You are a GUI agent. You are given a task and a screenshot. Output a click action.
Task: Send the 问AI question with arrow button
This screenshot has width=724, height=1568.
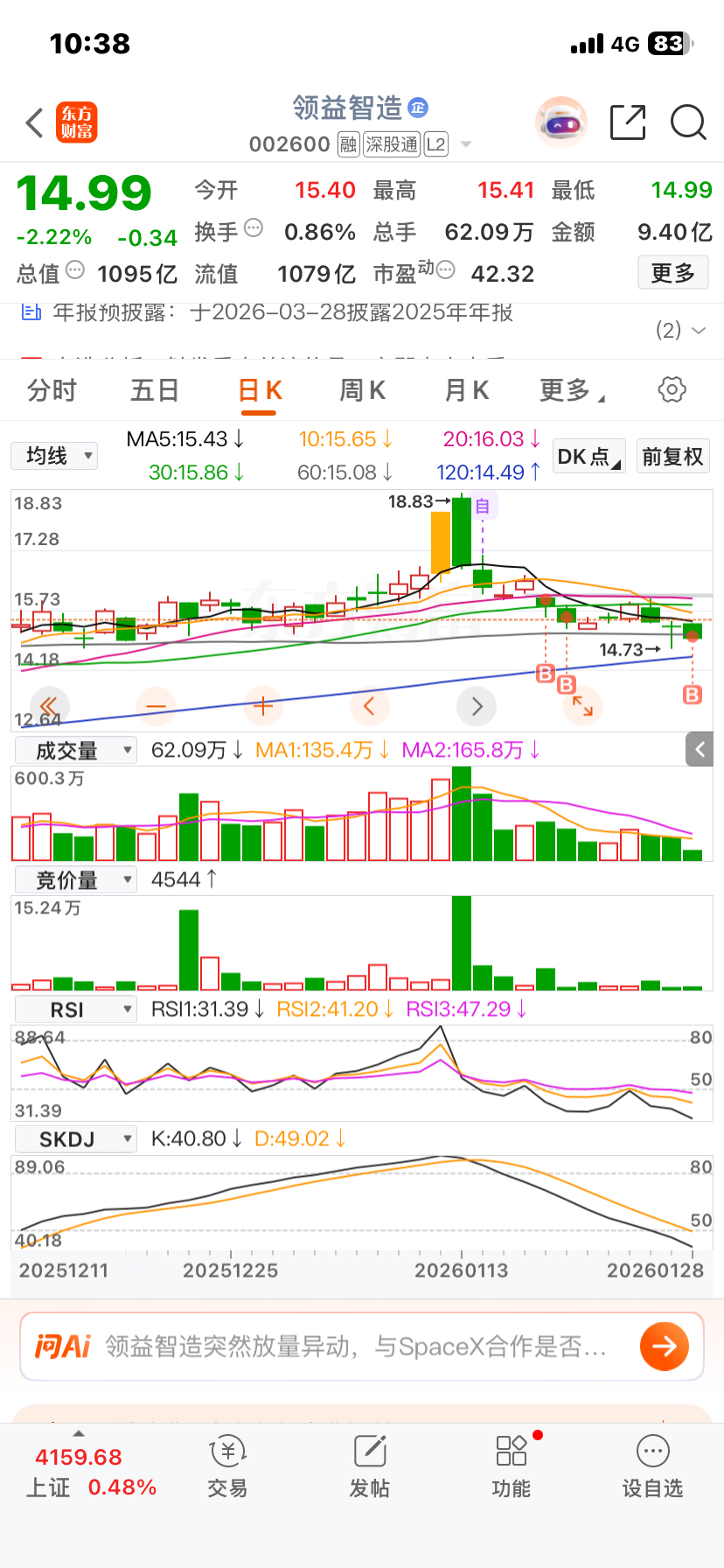coord(664,1346)
